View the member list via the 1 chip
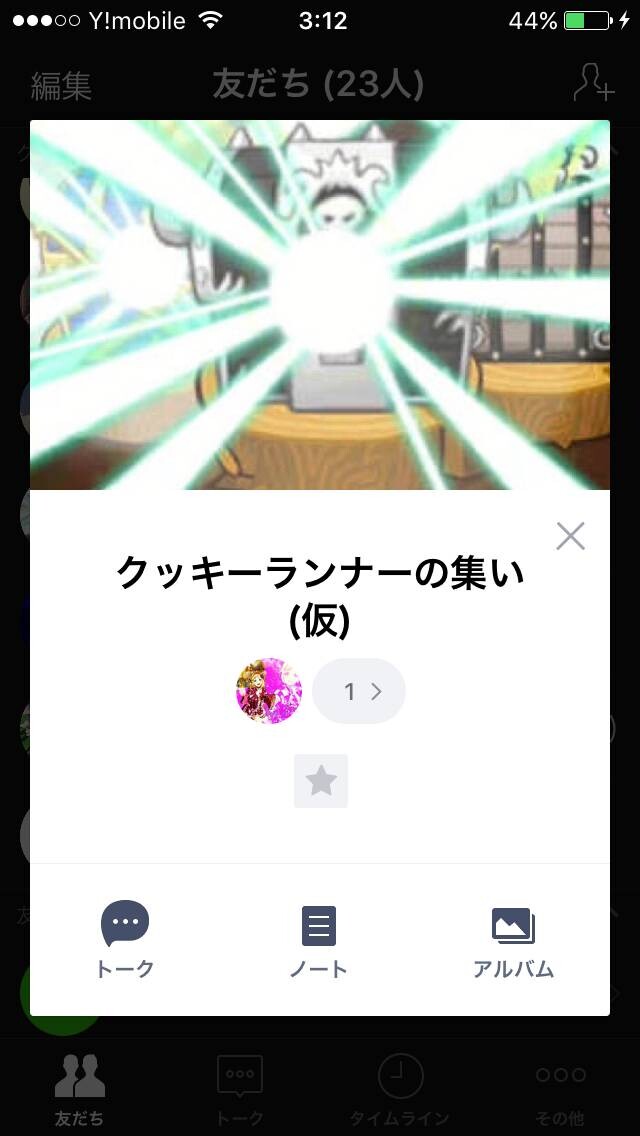 (x=359, y=691)
